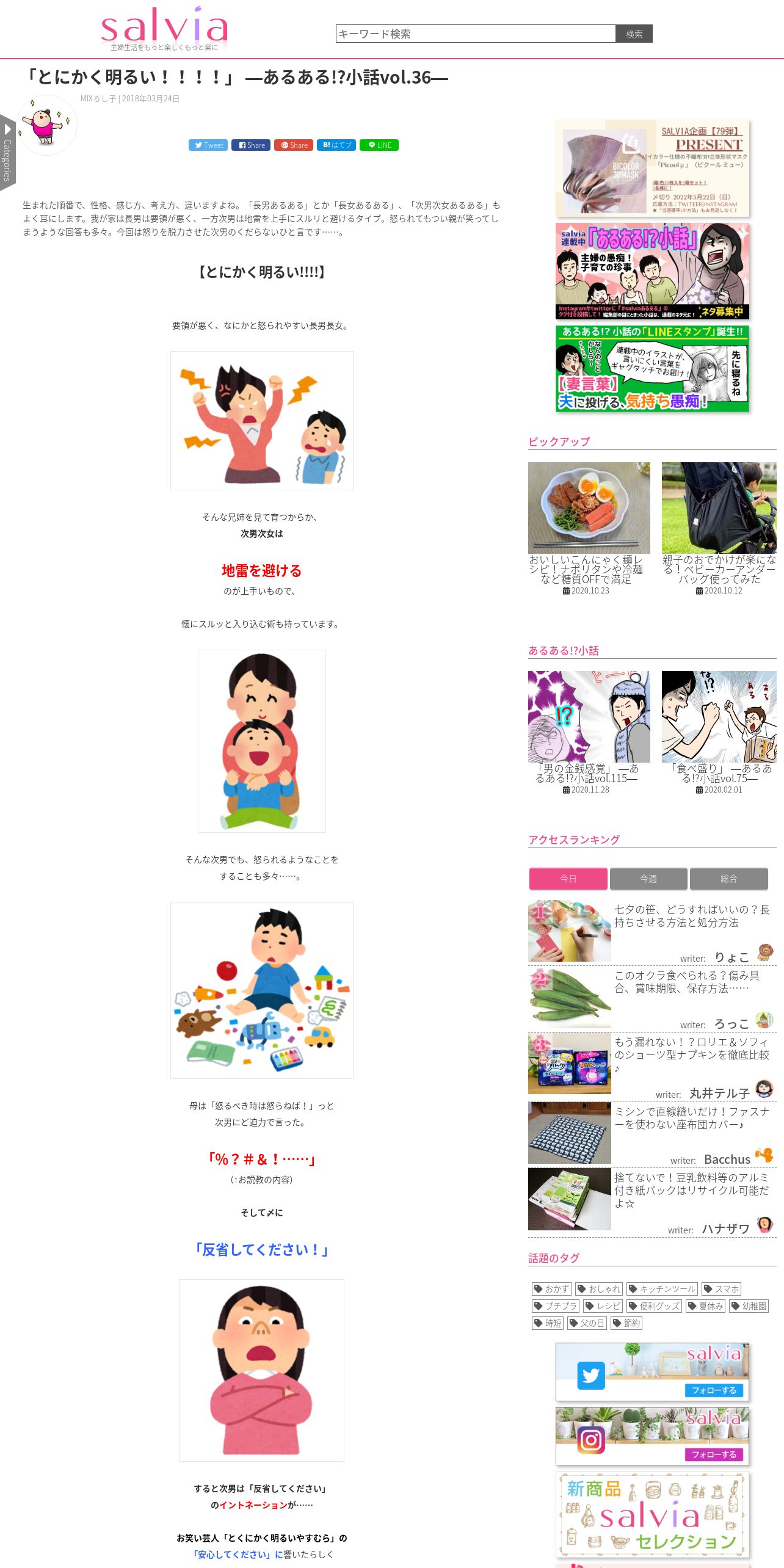Go to the salvia logo home page
Viewport: 784px width, 1568px height.
click(x=164, y=29)
